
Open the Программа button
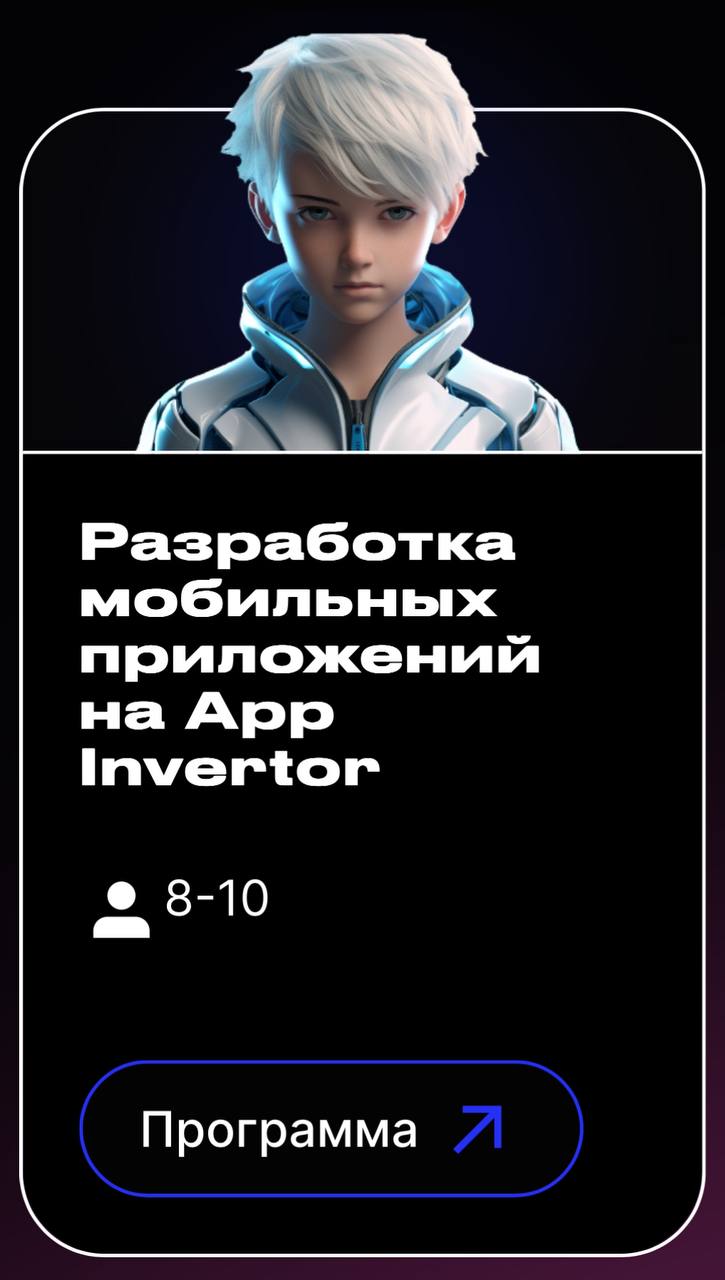pos(330,1129)
